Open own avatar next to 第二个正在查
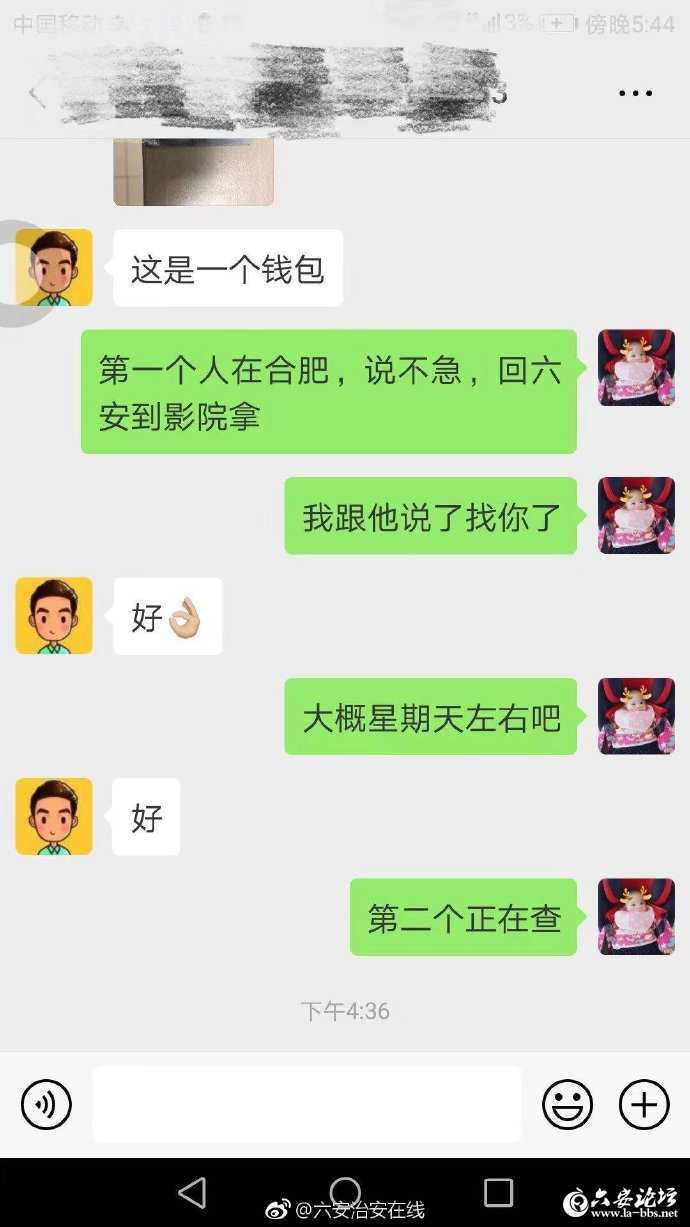The image size is (690, 1227). coord(636,917)
